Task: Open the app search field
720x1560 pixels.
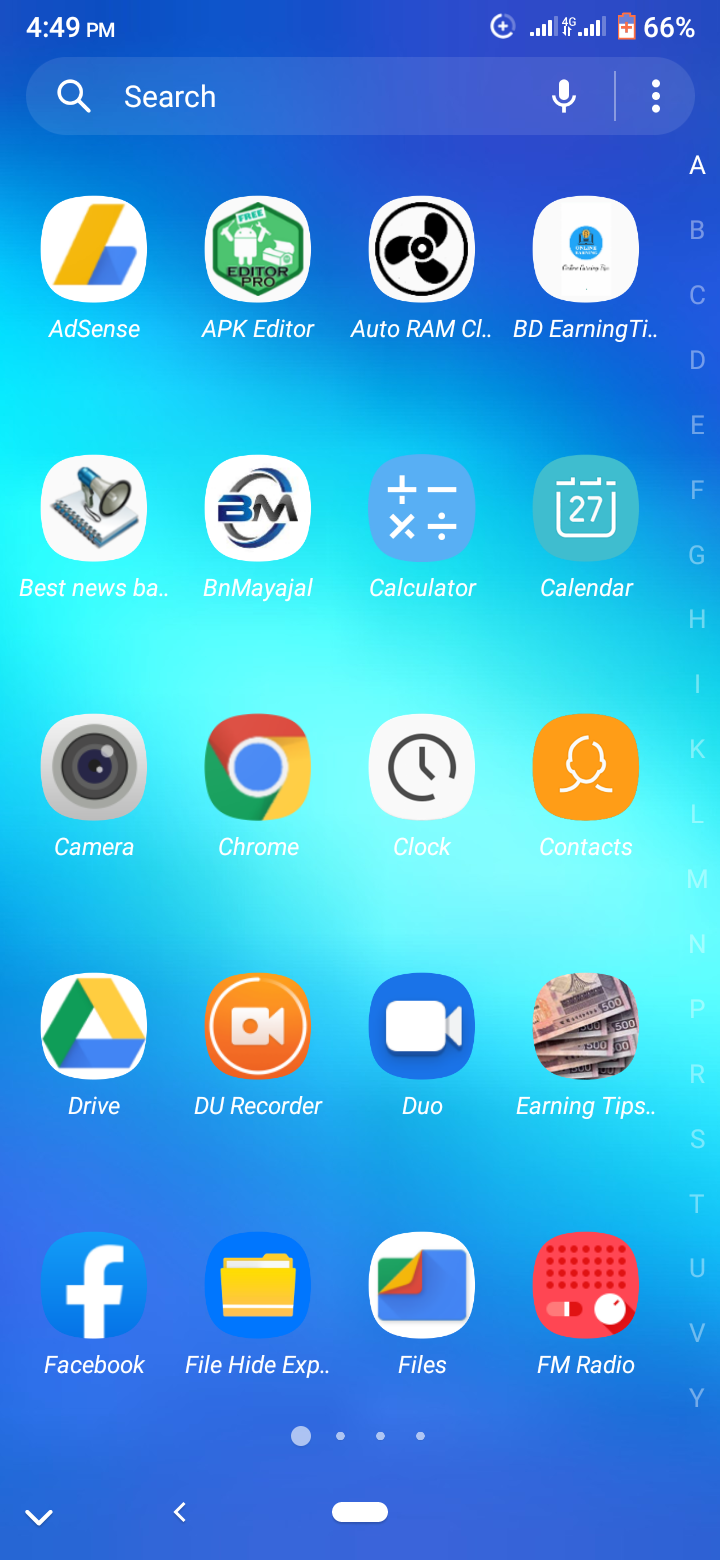Action: point(300,97)
